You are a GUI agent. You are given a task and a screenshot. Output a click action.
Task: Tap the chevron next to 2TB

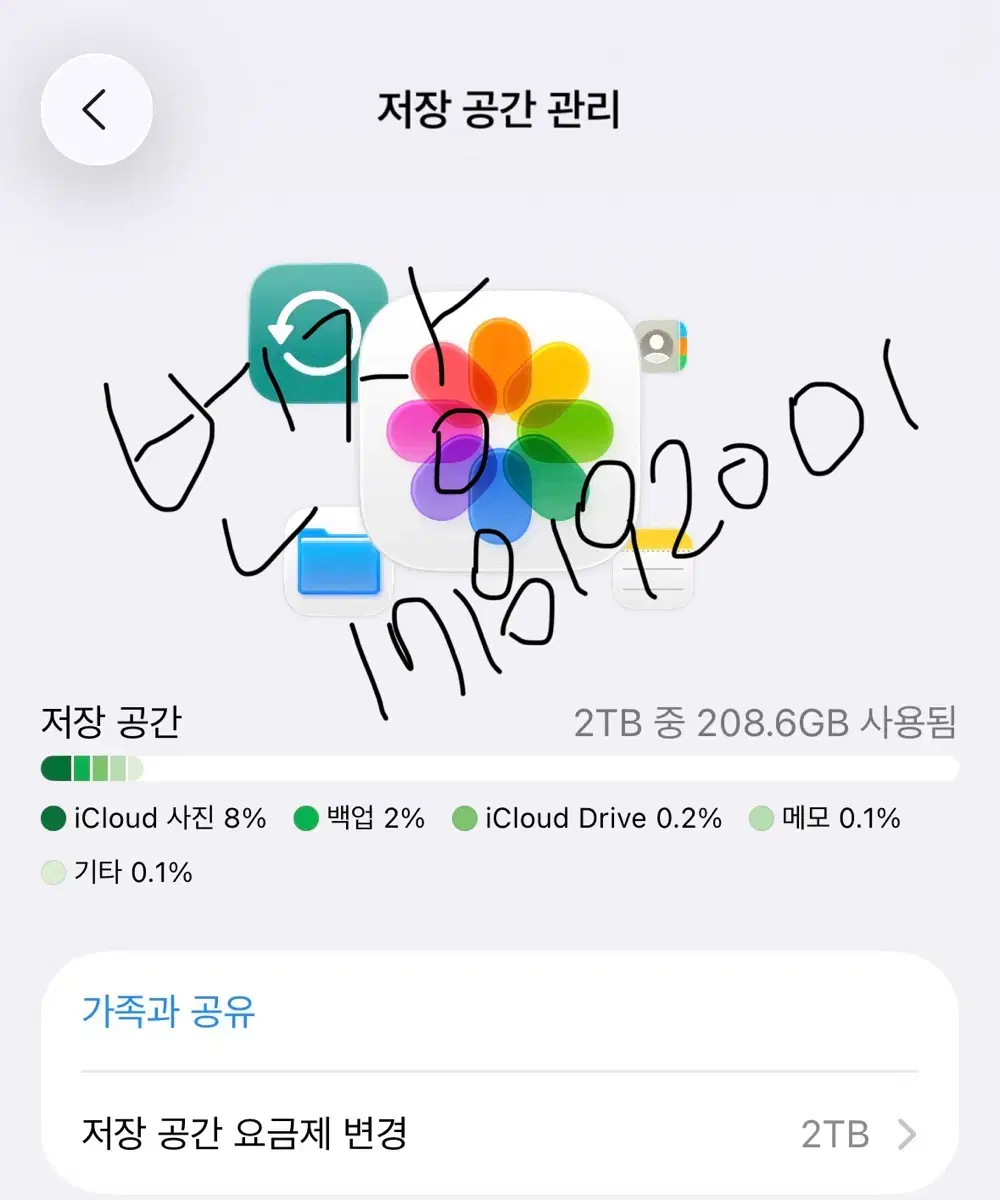[x=908, y=1135]
